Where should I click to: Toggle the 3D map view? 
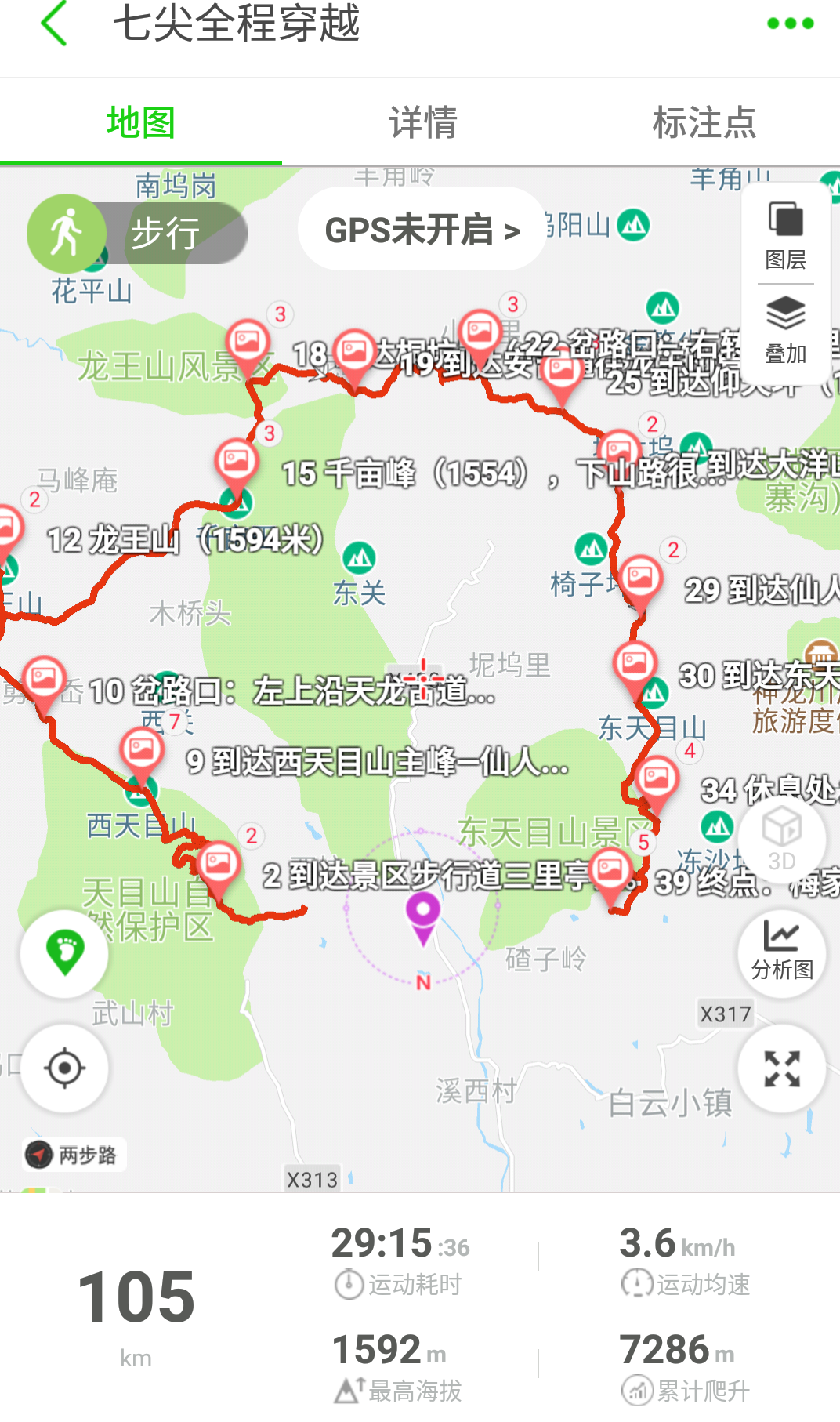coord(781,838)
